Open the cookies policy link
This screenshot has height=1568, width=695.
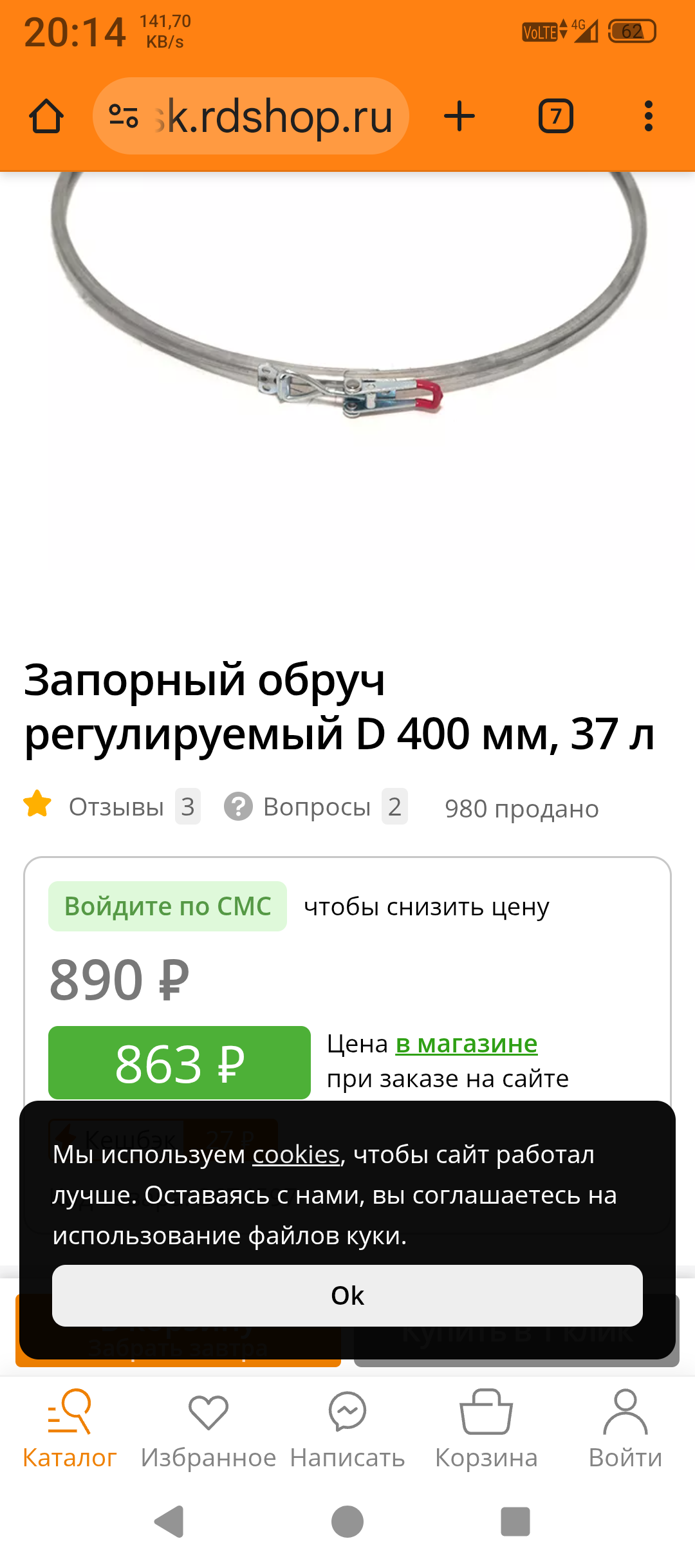(x=295, y=1155)
